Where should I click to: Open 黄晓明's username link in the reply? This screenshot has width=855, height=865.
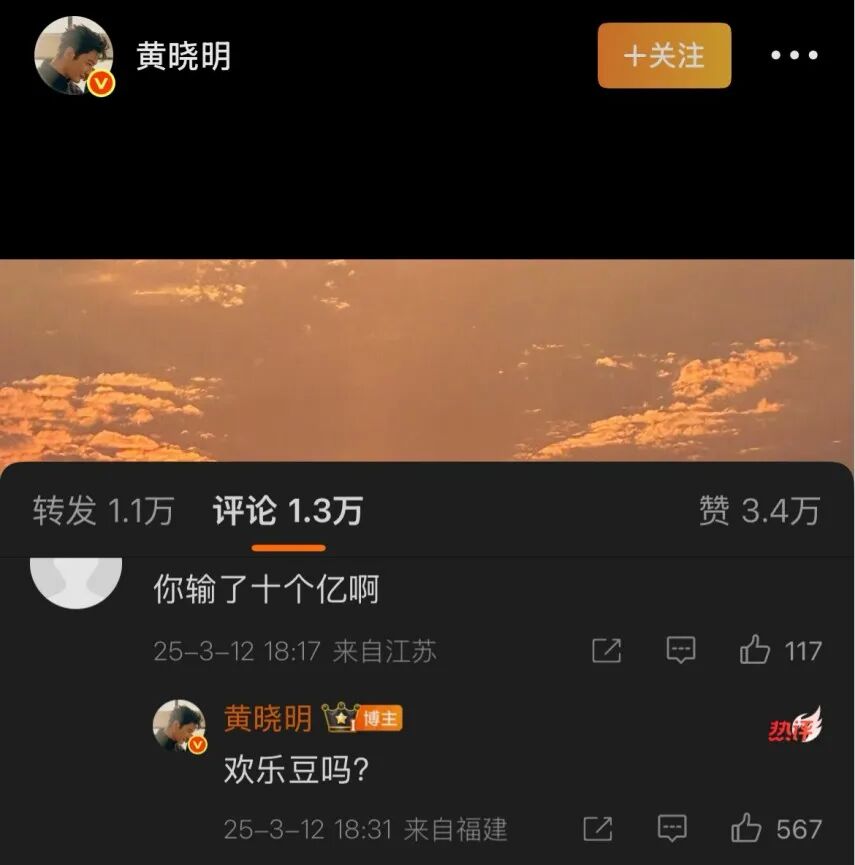point(267,718)
